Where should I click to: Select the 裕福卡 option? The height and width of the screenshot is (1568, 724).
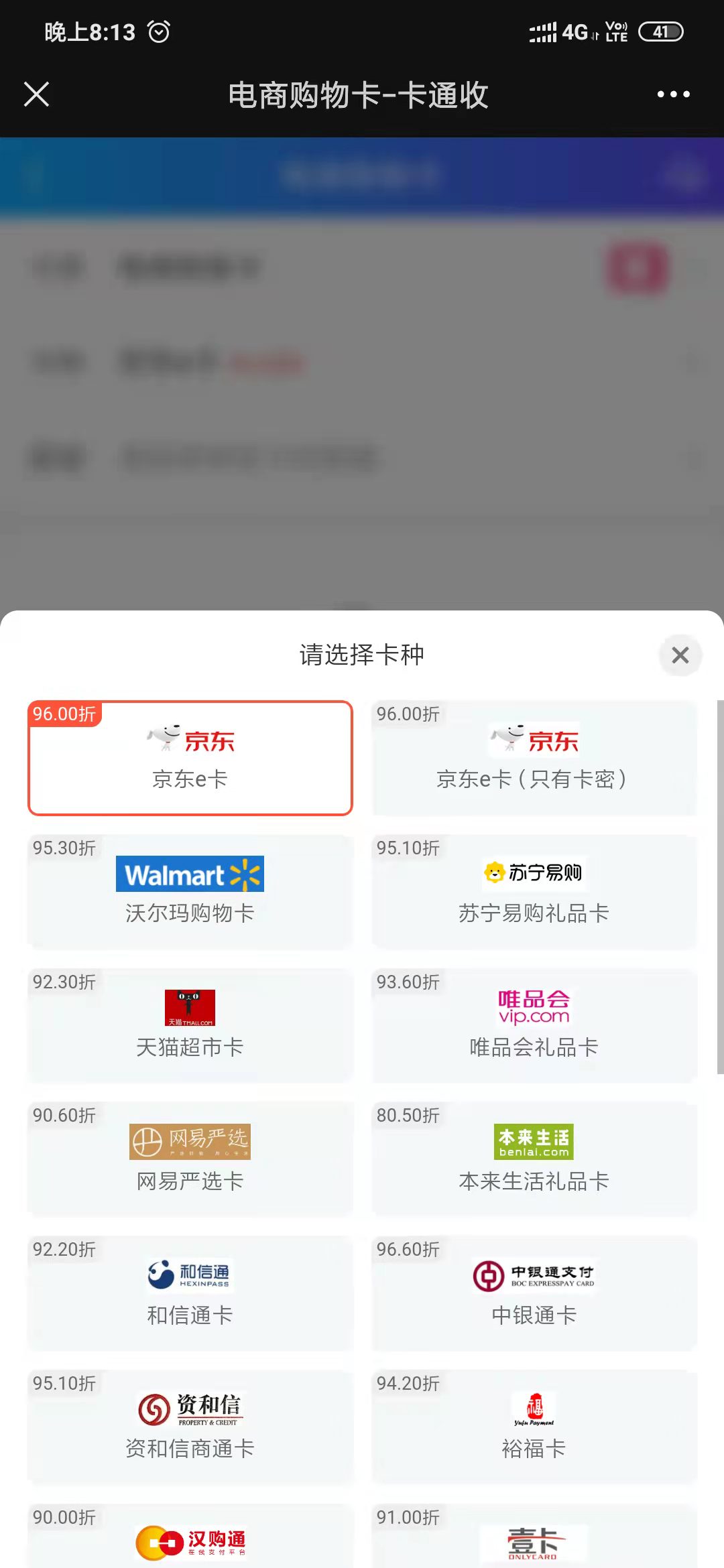coord(534,1427)
